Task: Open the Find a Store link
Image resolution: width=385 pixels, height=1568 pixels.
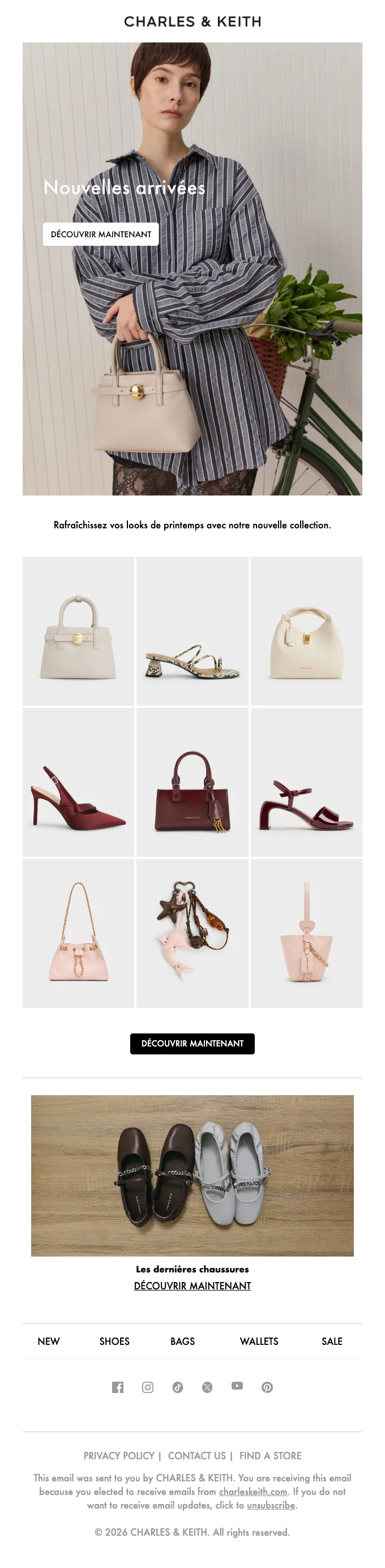Action: click(x=270, y=1455)
